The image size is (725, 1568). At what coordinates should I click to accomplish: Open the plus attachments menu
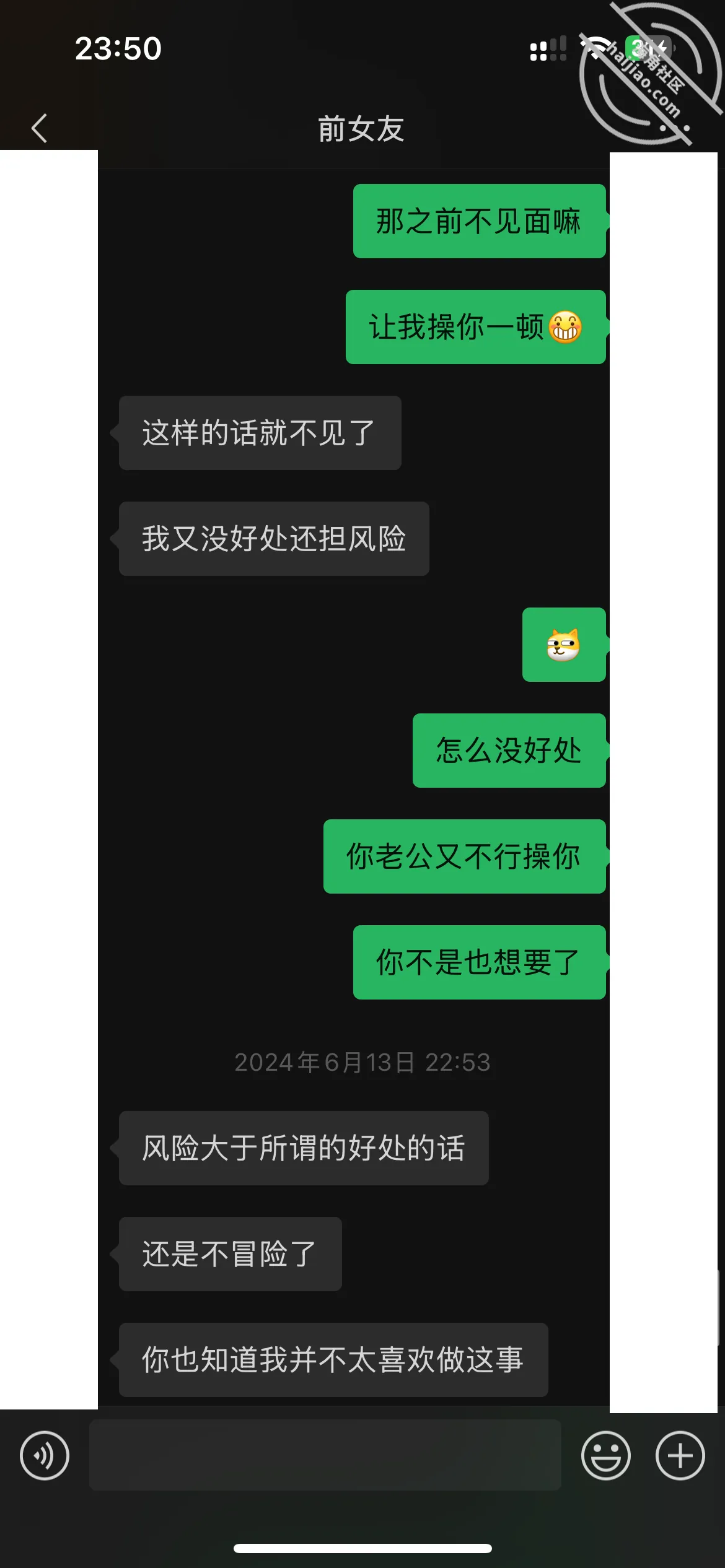pyautogui.click(x=680, y=1455)
